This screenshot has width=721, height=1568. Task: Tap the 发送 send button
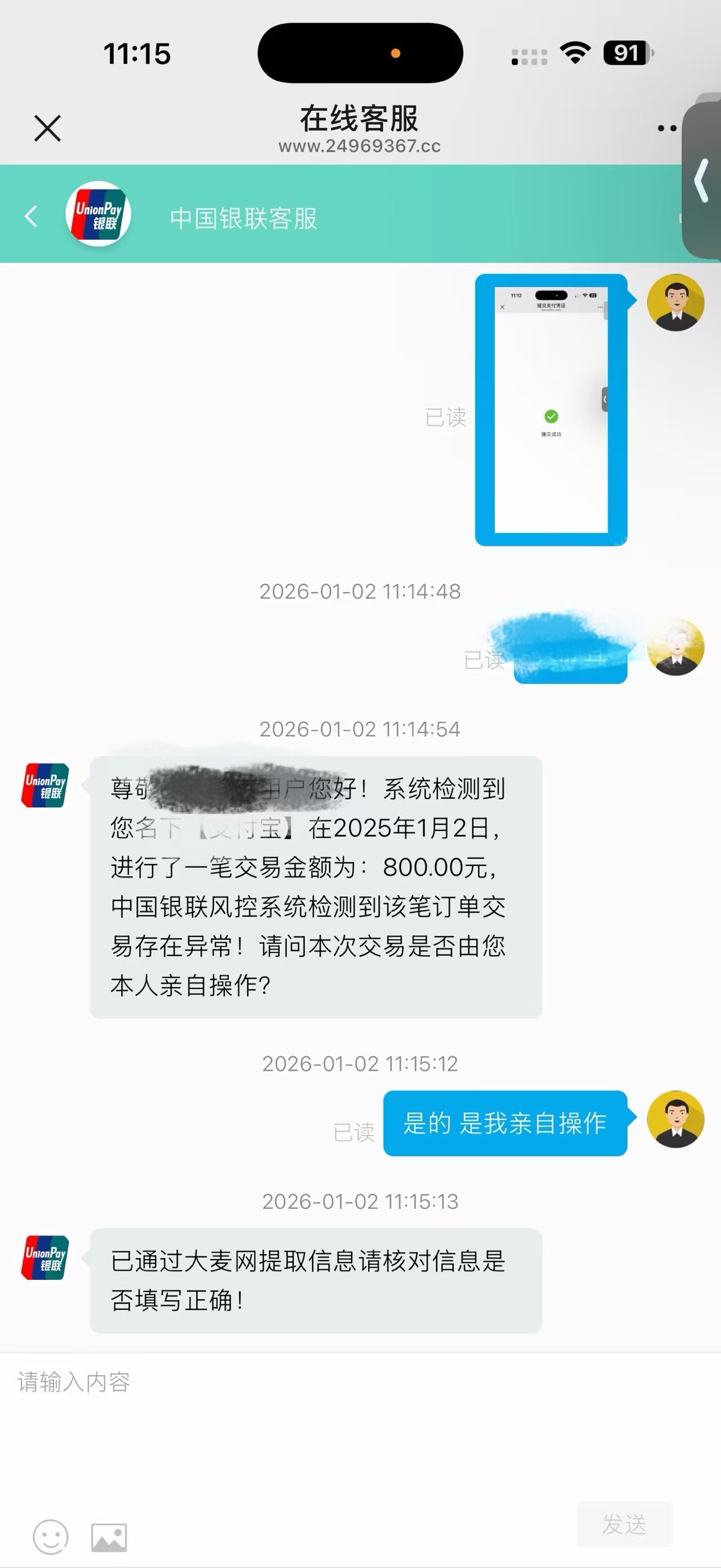point(623,1524)
